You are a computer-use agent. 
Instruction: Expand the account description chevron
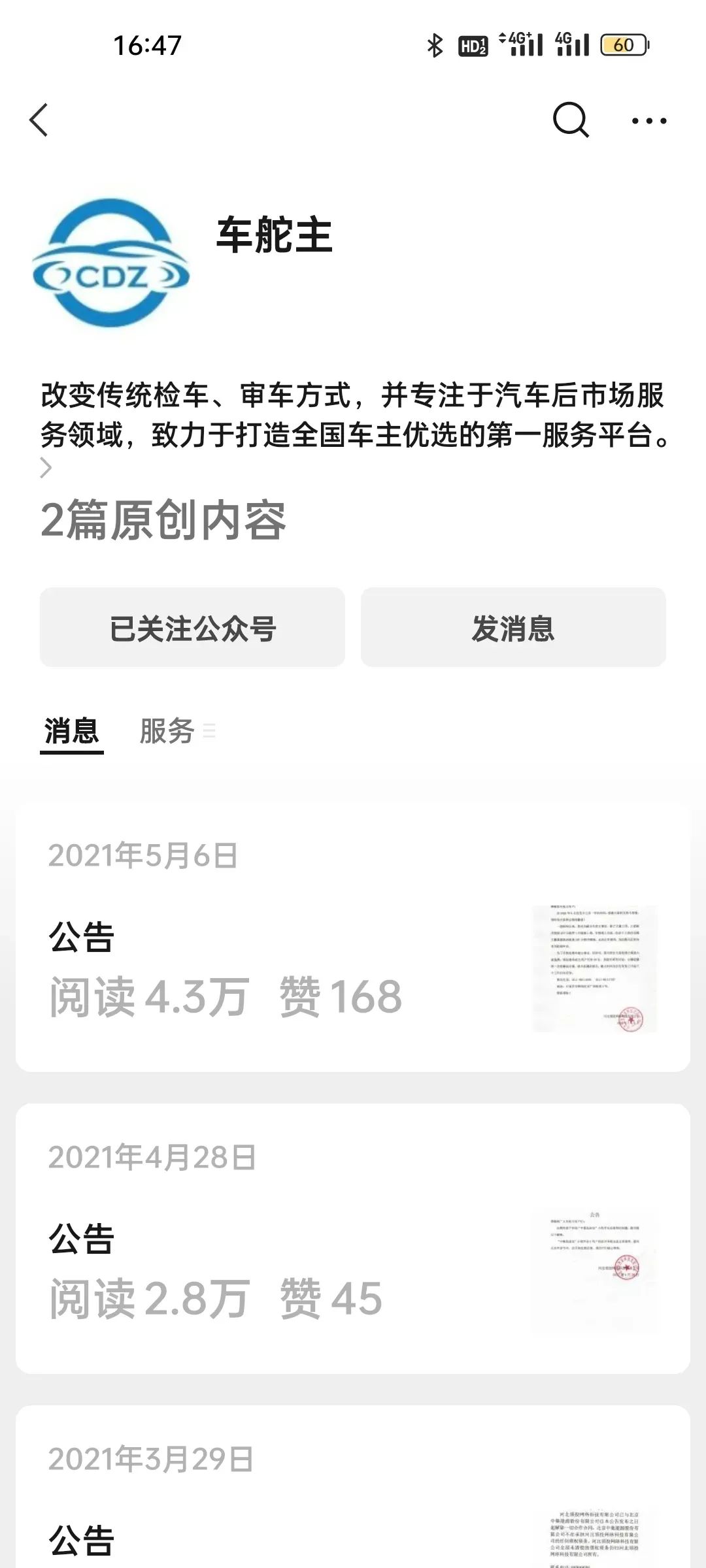(46, 468)
